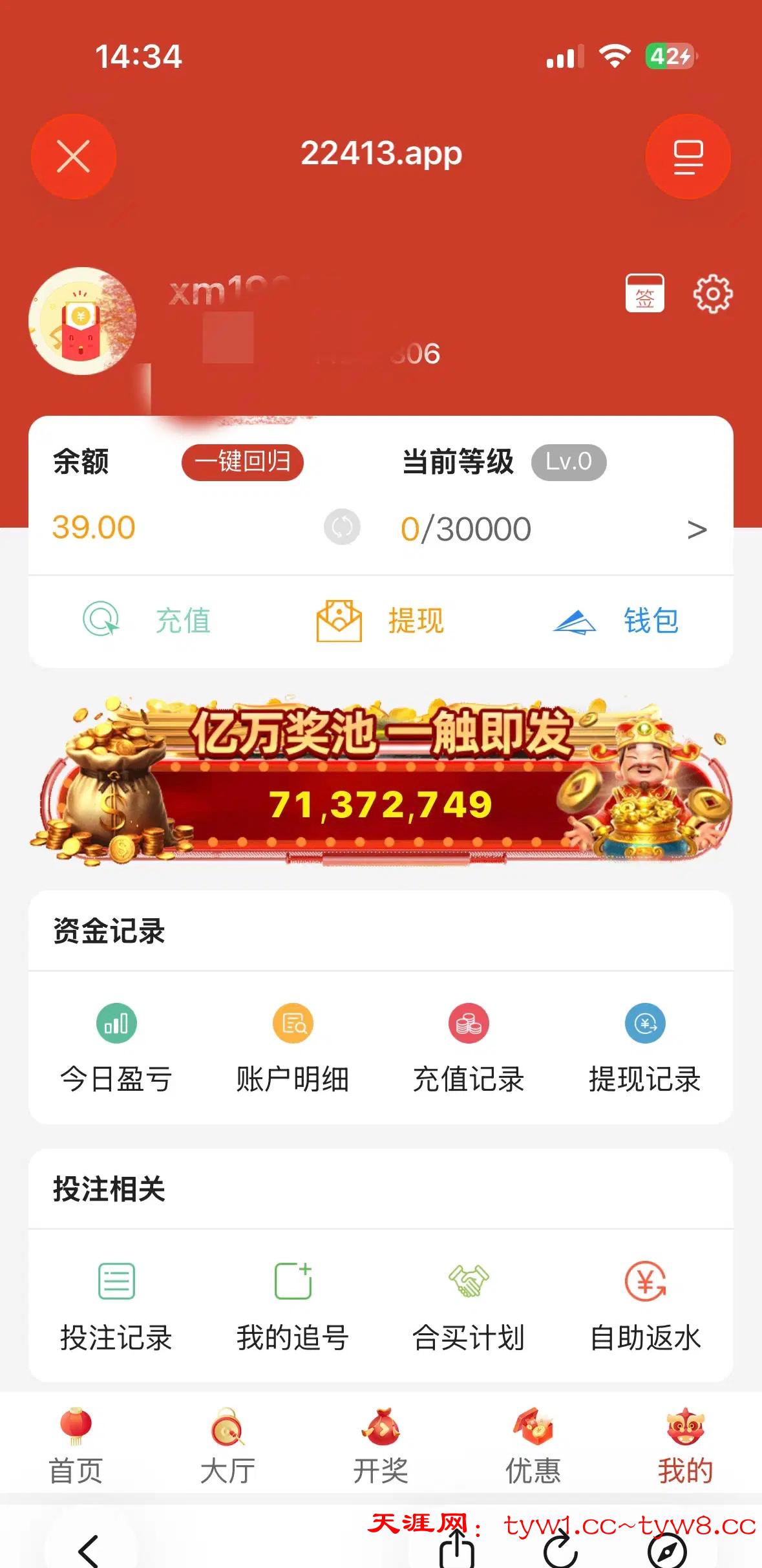Open the 钱包 wallet

point(616,620)
